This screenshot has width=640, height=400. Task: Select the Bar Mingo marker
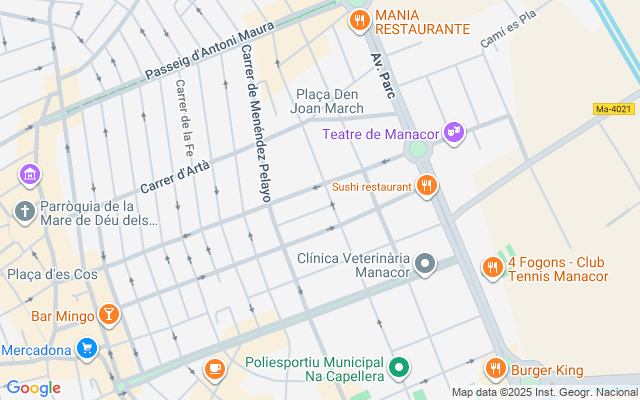(107, 316)
